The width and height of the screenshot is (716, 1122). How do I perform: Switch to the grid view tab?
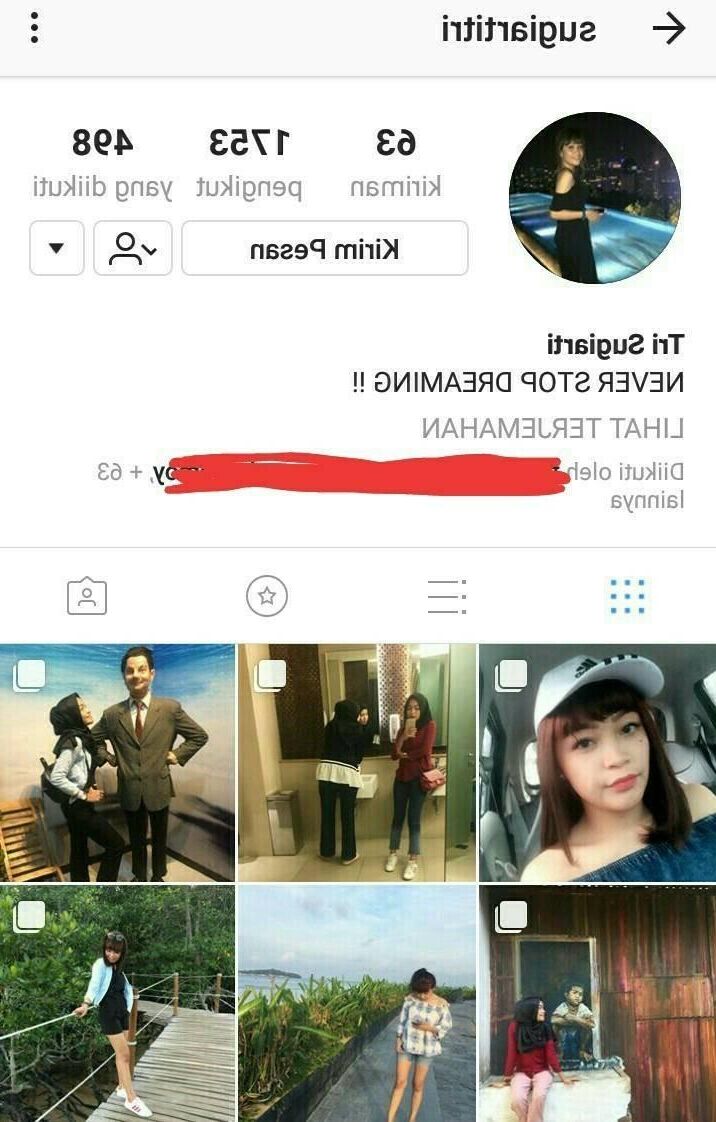[627, 597]
